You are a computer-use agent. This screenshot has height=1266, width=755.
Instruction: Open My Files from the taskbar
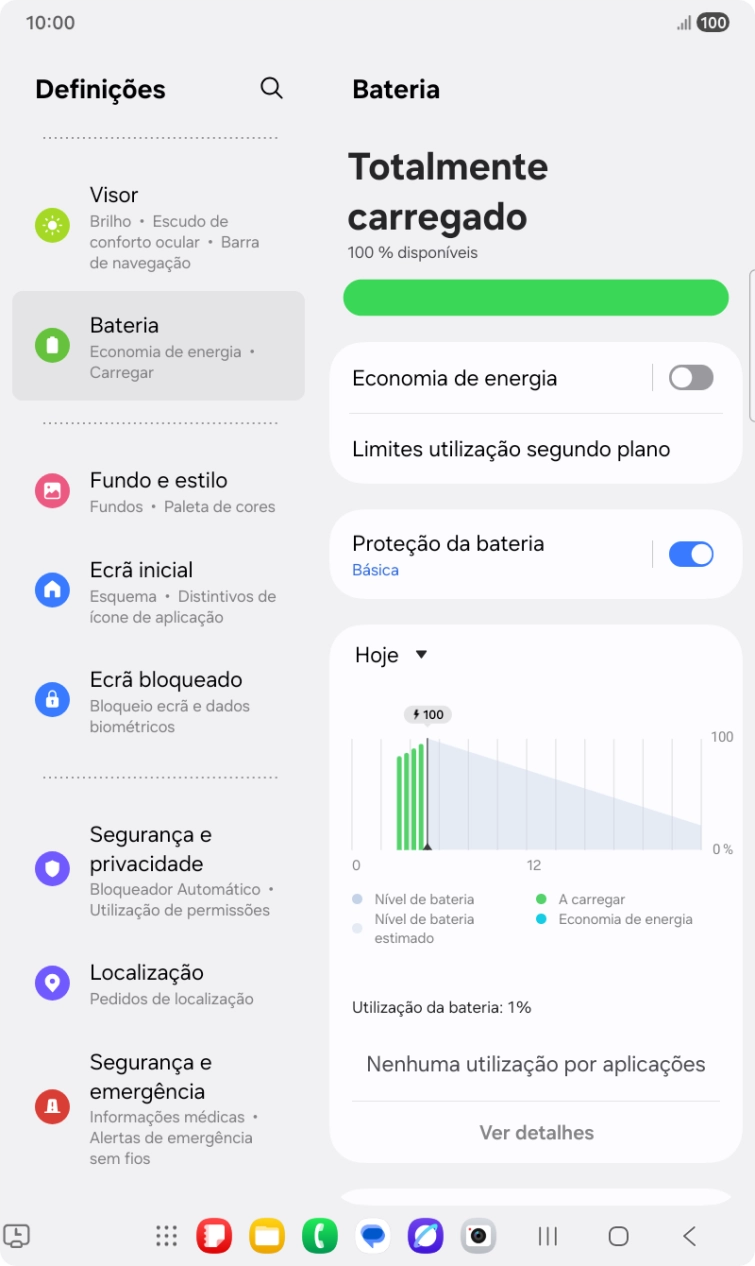pyautogui.click(x=268, y=1236)
